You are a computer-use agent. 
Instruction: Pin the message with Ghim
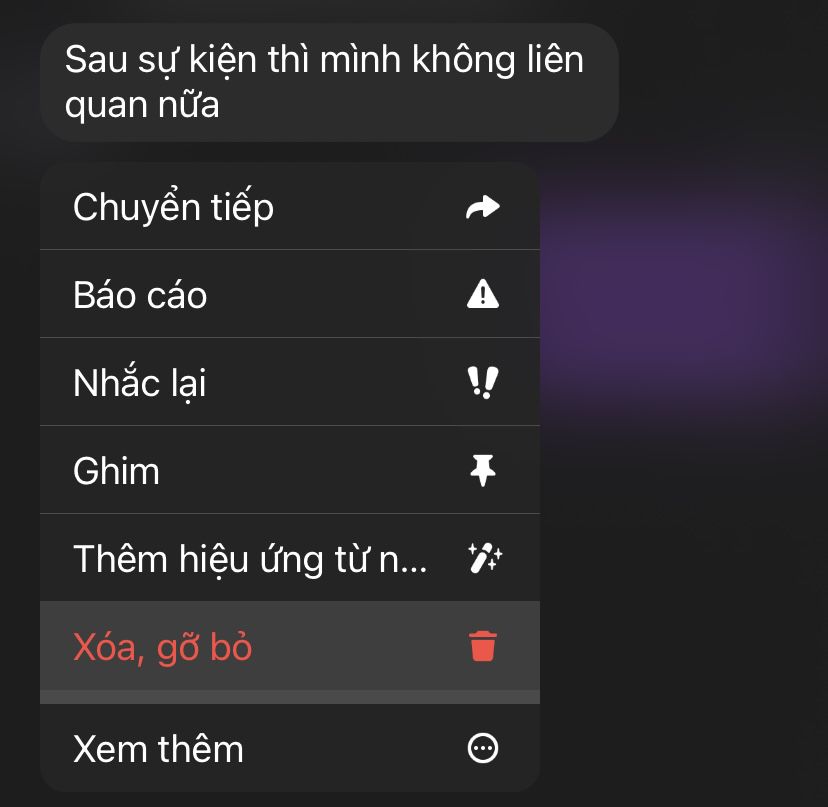288,470
